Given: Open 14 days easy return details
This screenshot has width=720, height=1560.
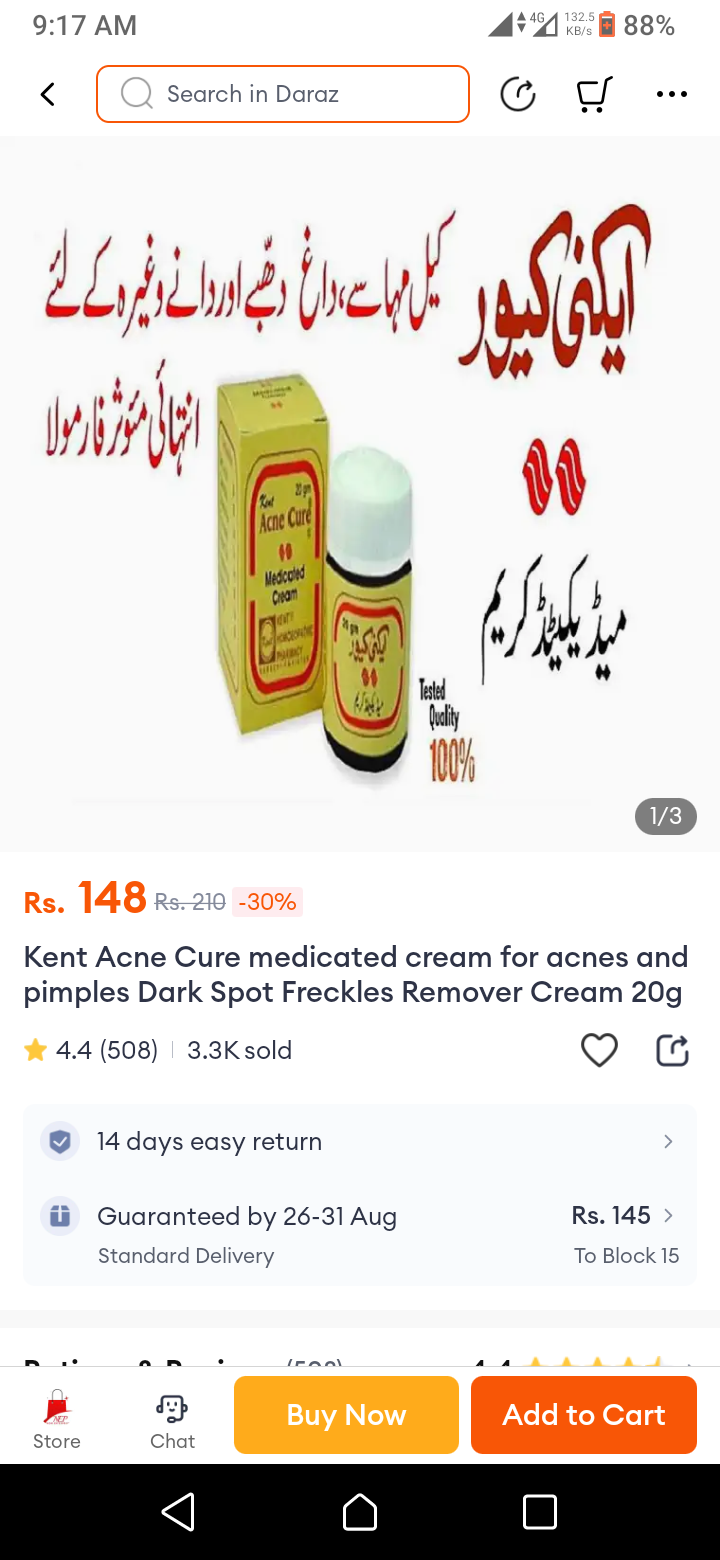Looking at the screenshot, I should click(x=360, y=1141).
